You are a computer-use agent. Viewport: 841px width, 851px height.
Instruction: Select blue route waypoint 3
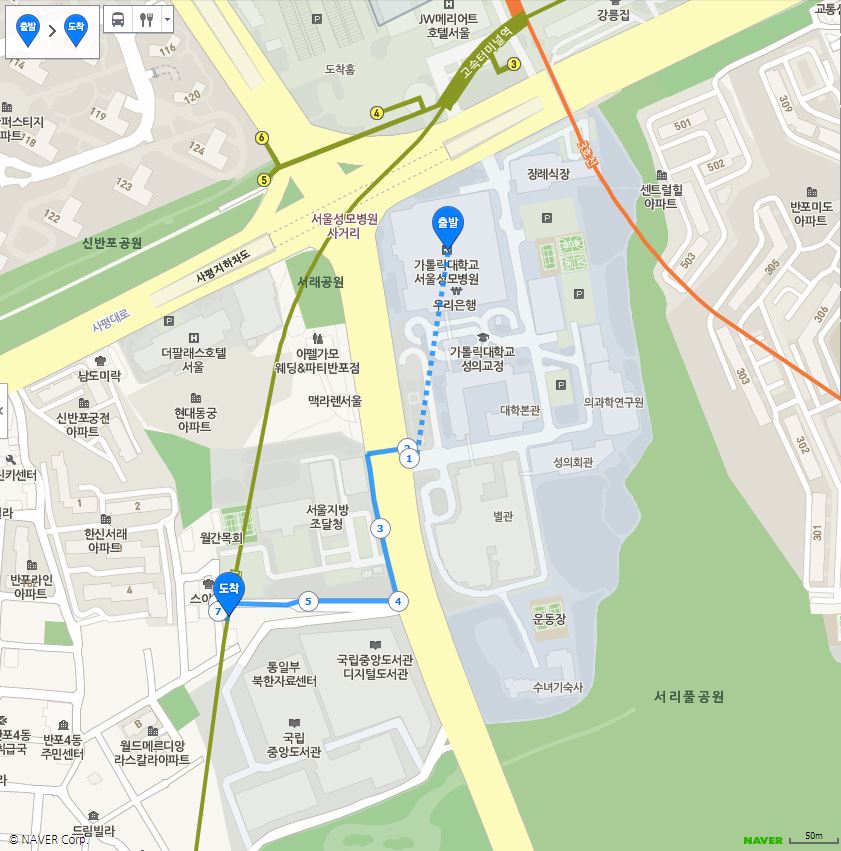pyautogui.click(x=380, y=528)
